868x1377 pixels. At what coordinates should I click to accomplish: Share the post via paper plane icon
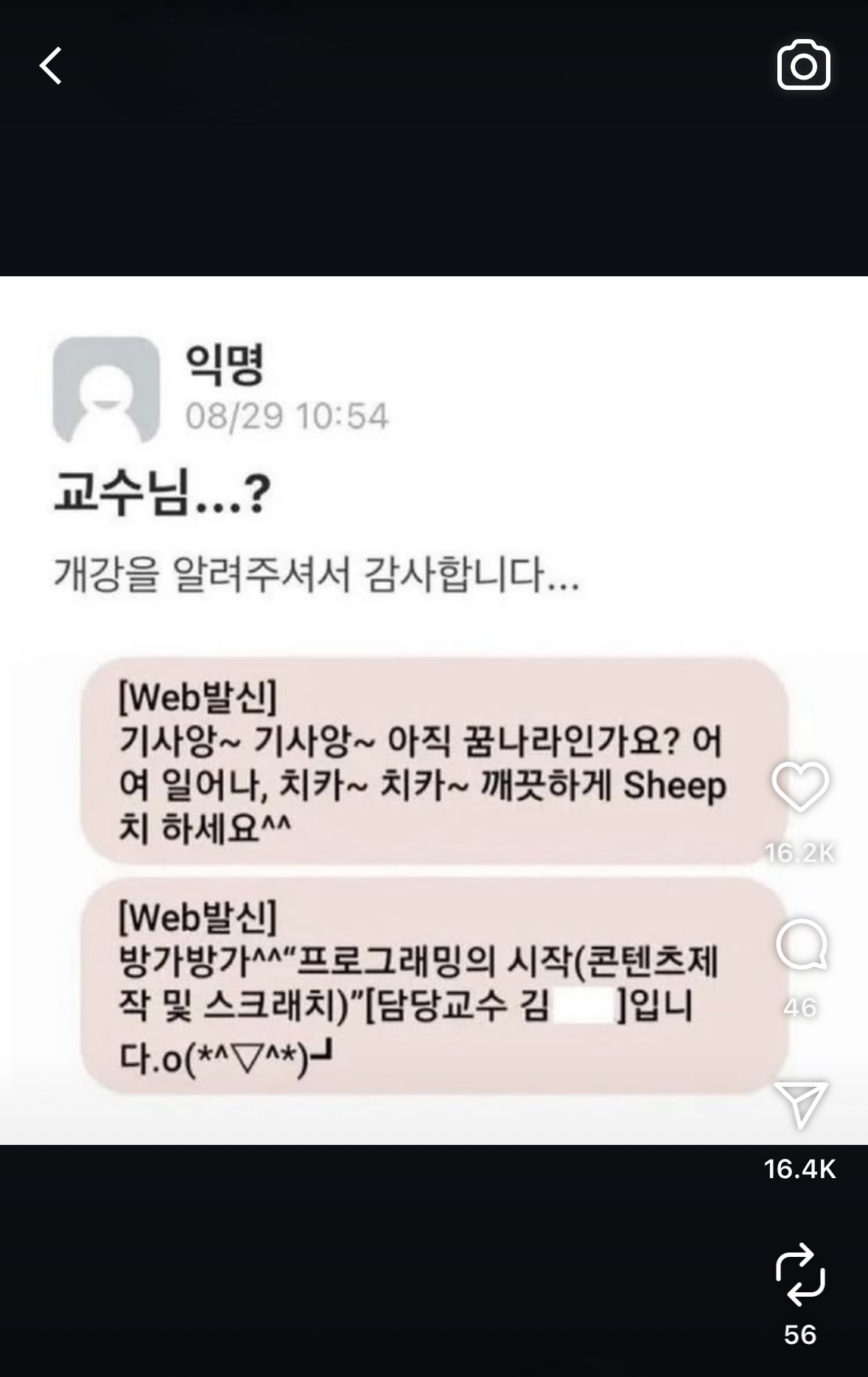[801, 1104]
